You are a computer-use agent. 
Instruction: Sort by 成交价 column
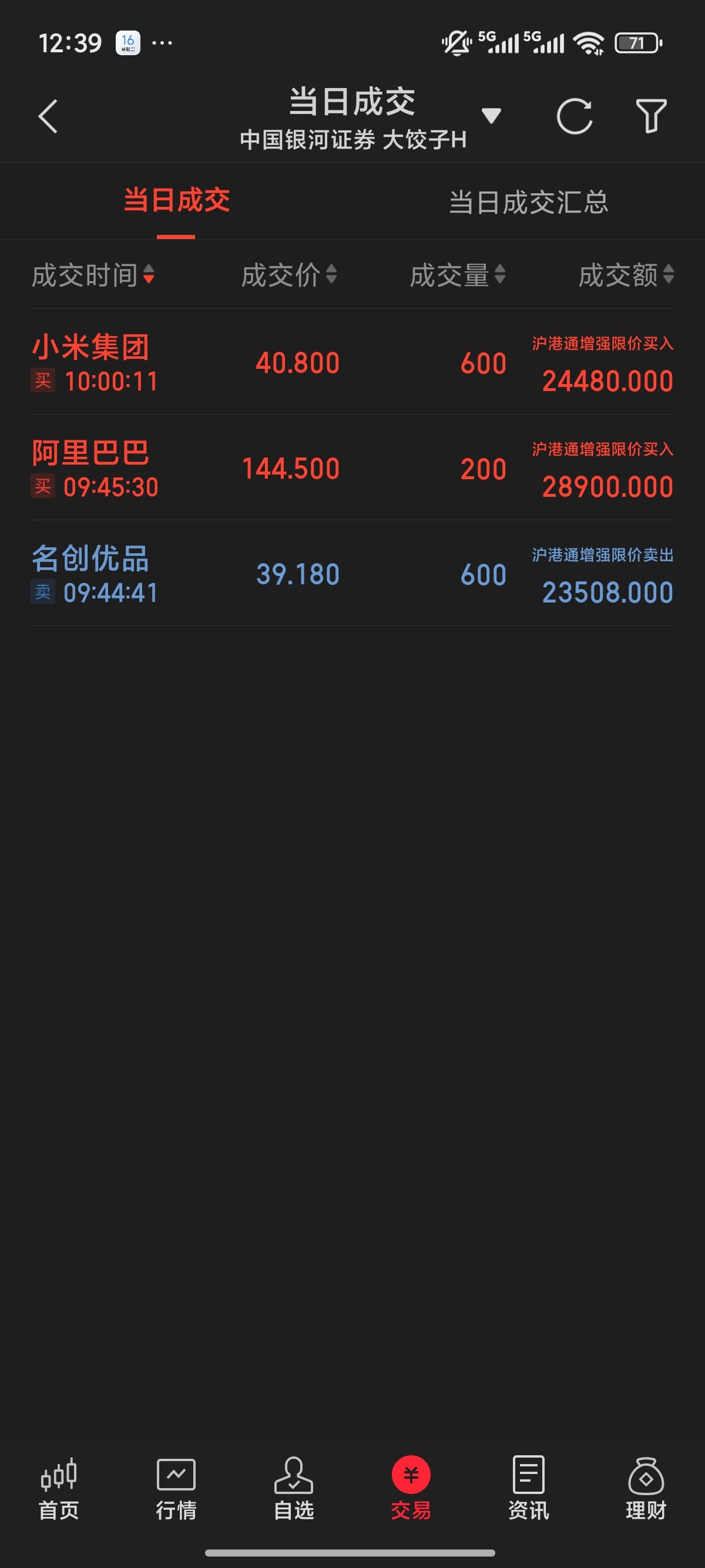coord(288,275)
